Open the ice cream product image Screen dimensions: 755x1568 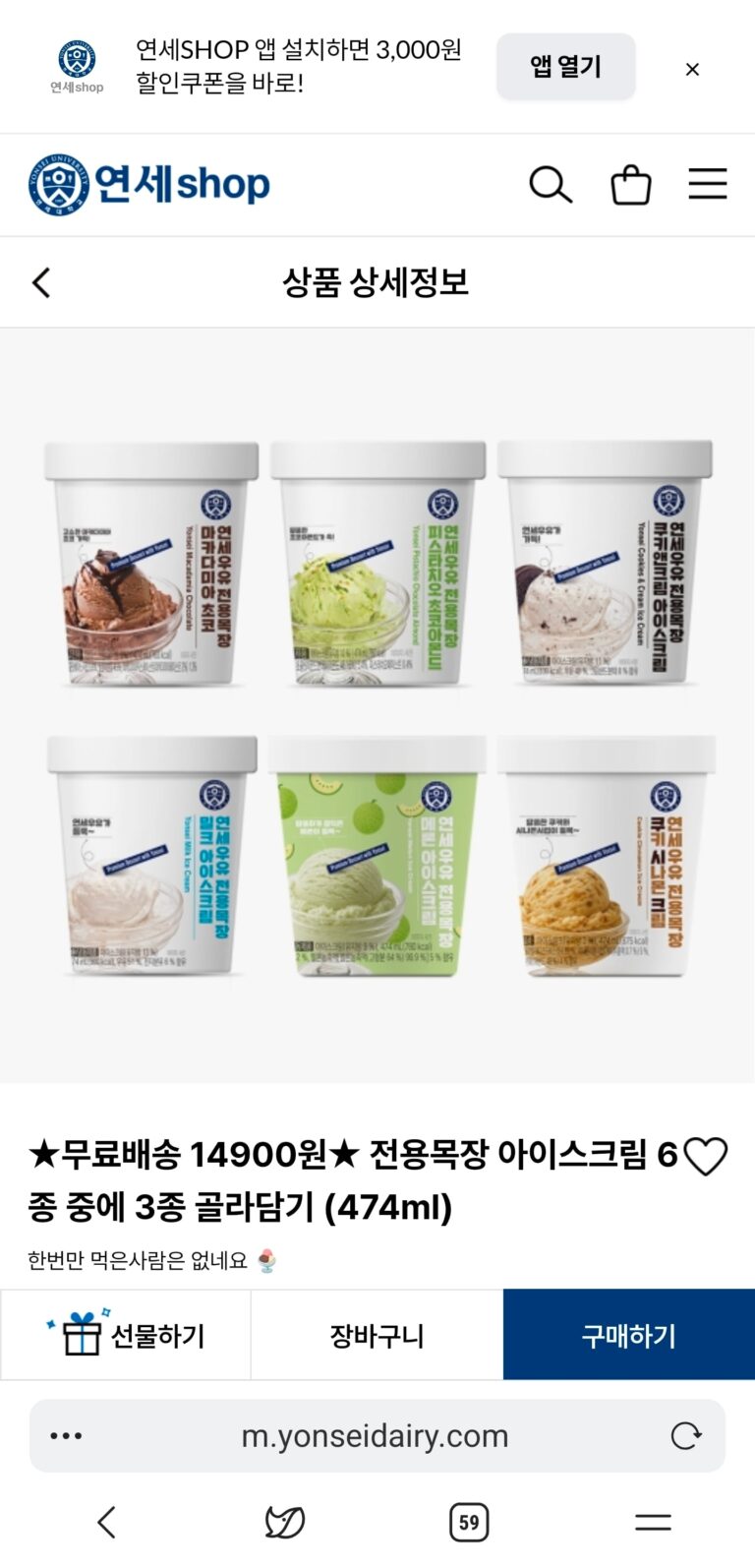[377, 705]
